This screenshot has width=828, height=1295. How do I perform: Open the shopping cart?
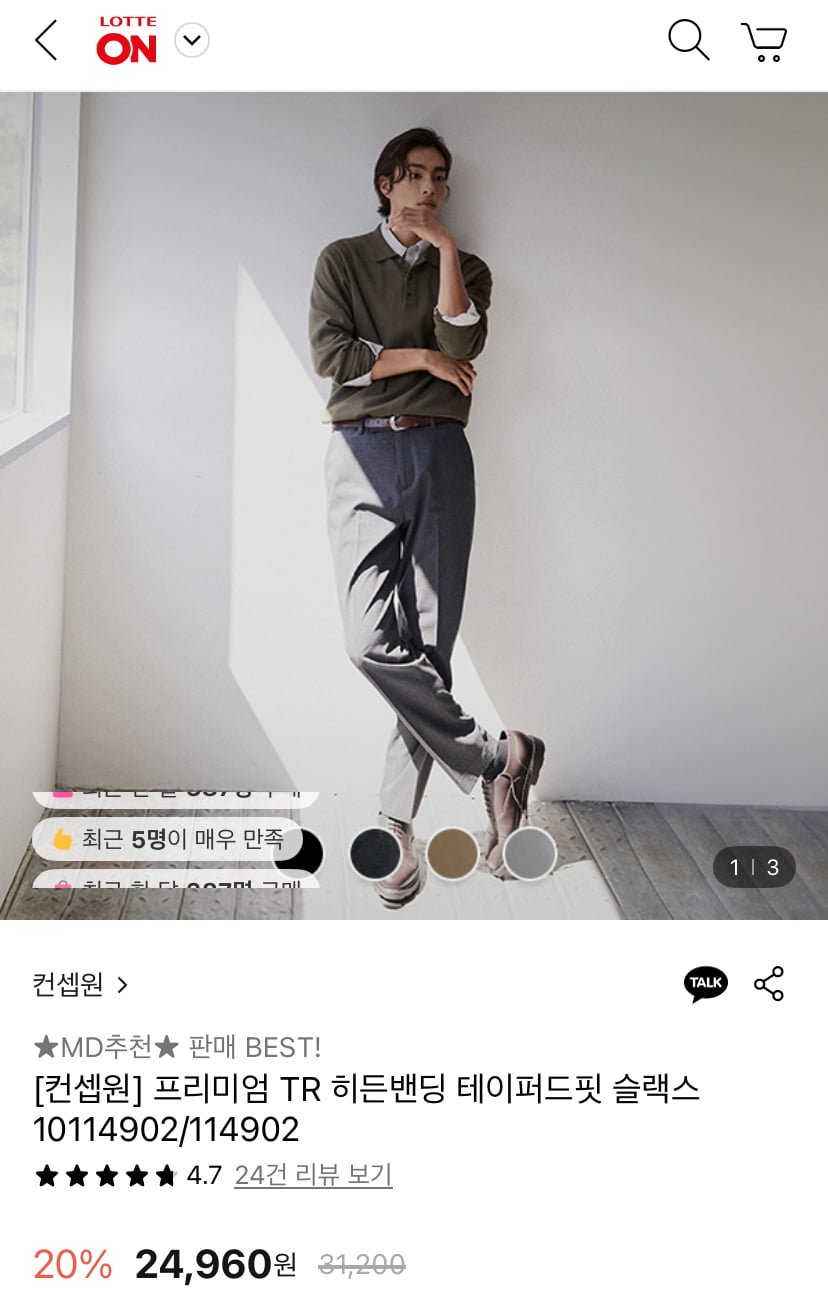tap(764, 42)
